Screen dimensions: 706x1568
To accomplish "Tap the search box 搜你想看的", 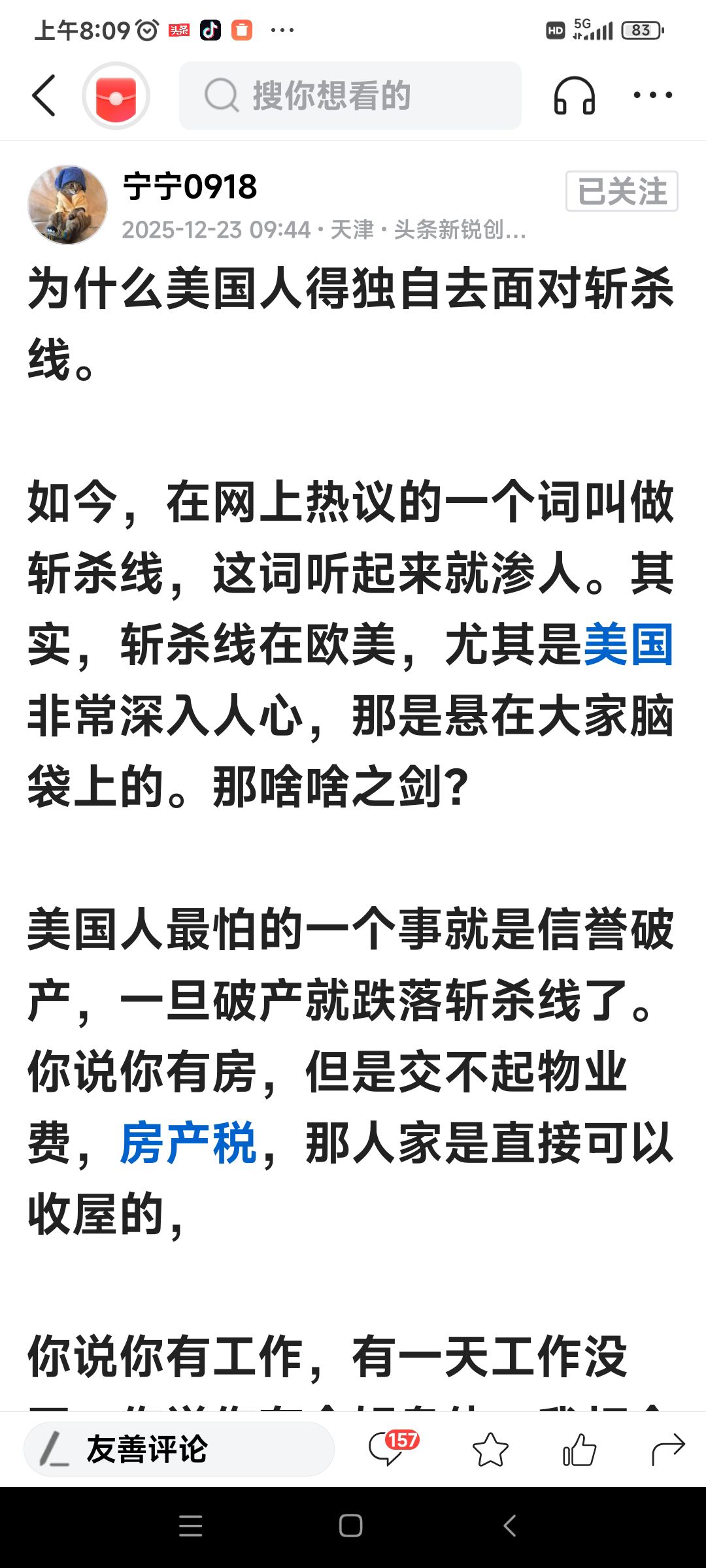I will [350, 96].
